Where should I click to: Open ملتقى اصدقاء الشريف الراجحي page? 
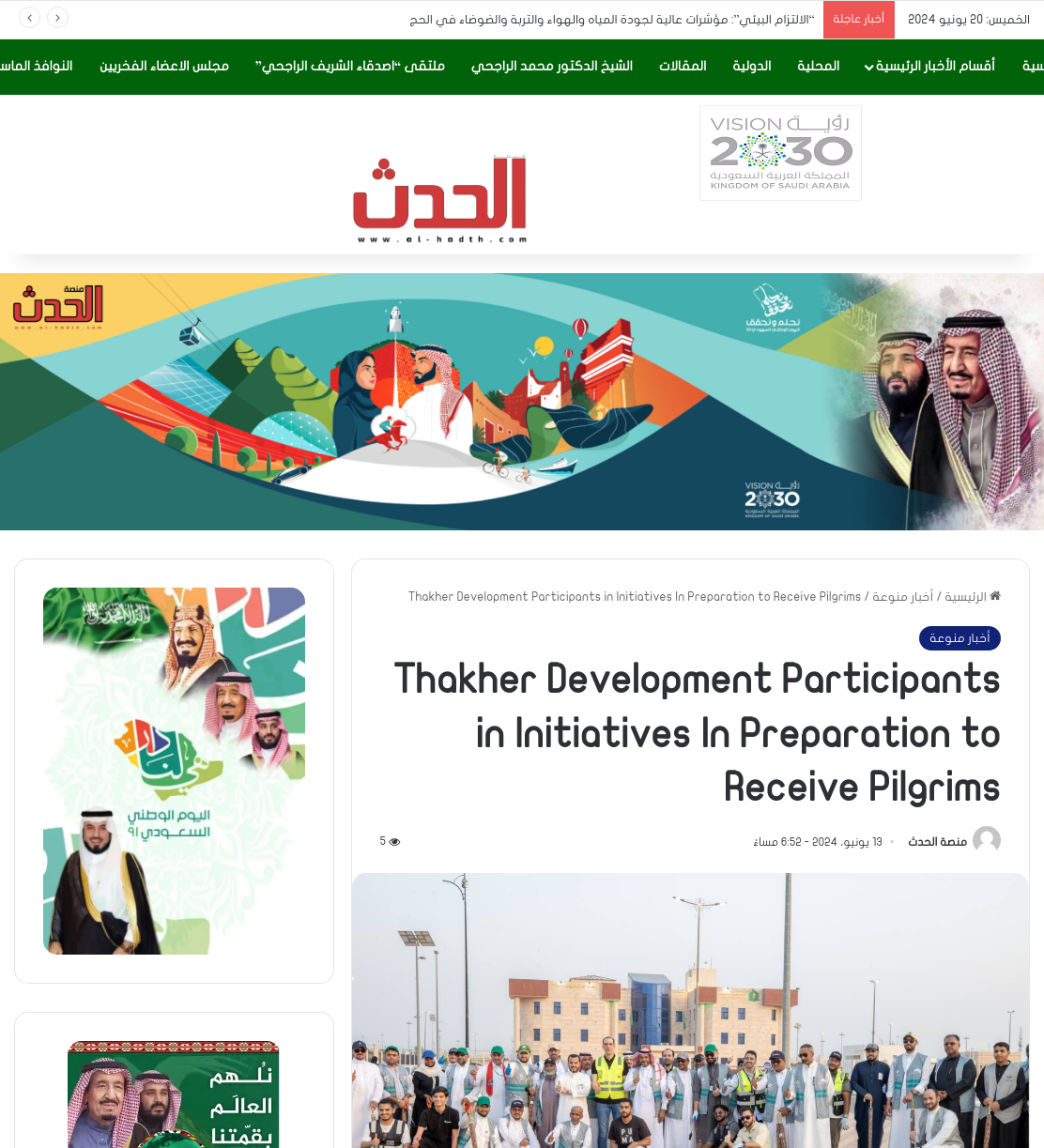(350, 66)
